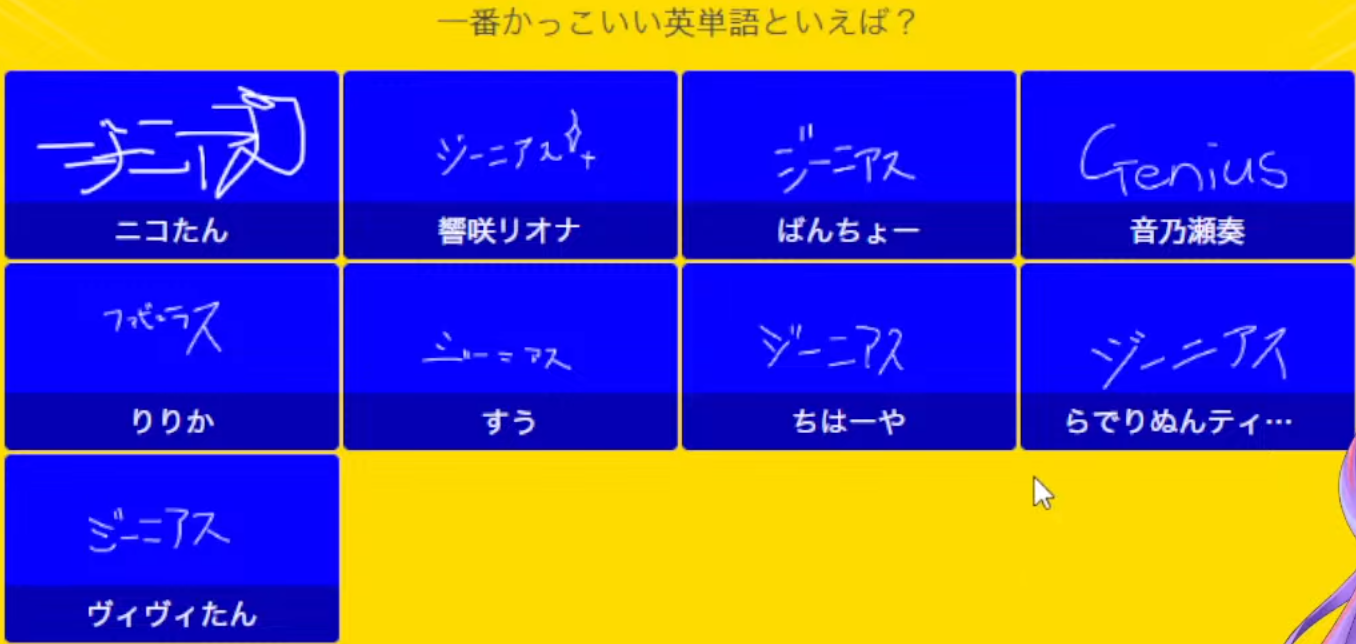Select 音乃瀬奏's Genius answer card
The width and height of the screenshot is (1356, 644).
pos(1187,164)
